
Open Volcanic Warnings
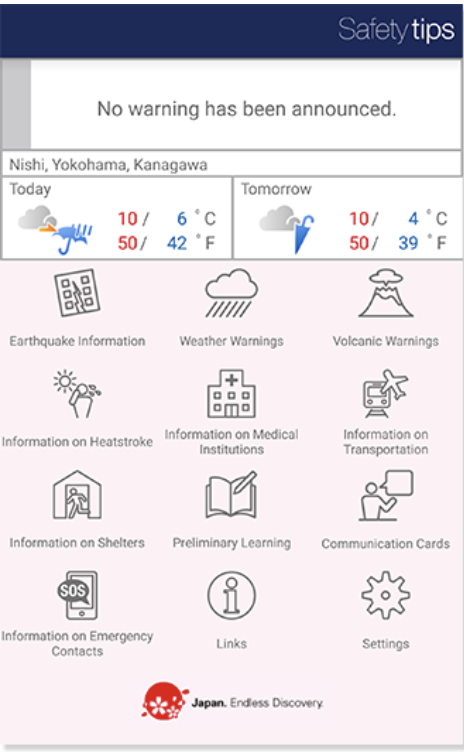pyautogui.click(x=386, y=308)
